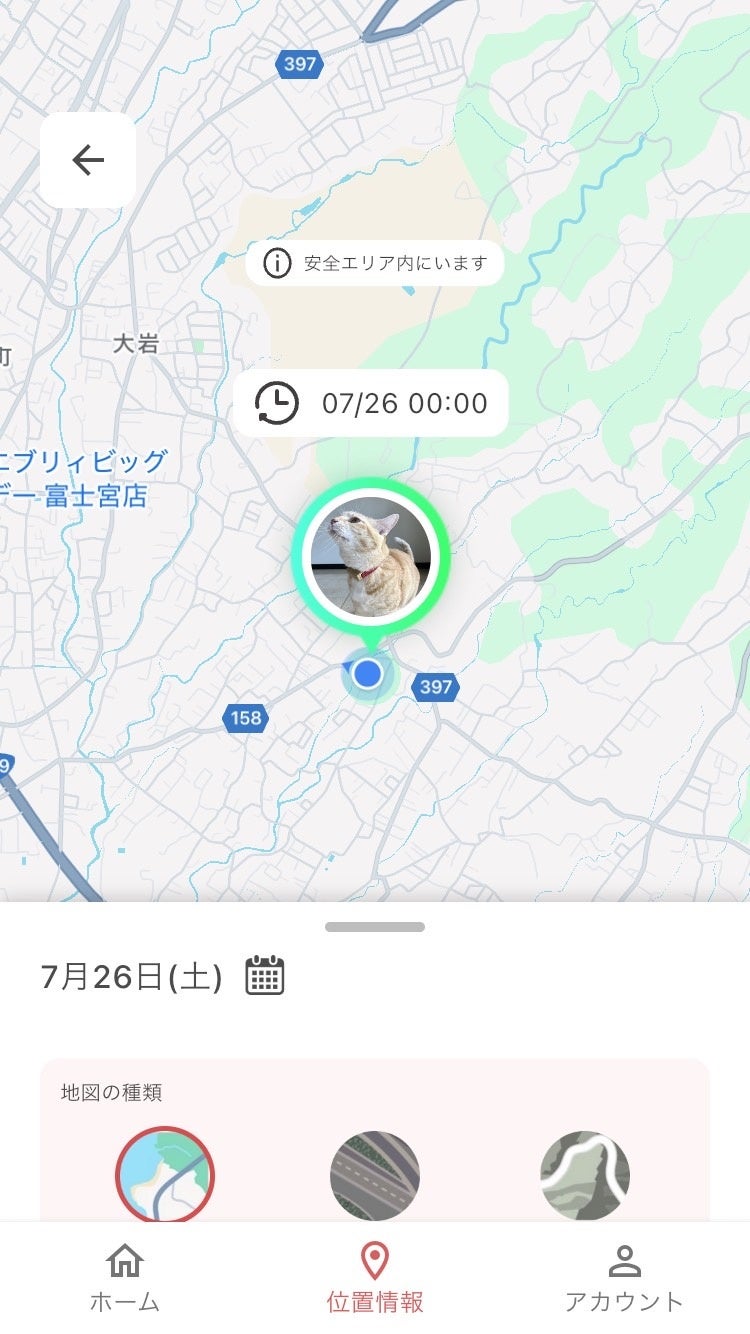Open the calendar date picker
Viewport: 750px width, 1334px height.
[265, 975]
